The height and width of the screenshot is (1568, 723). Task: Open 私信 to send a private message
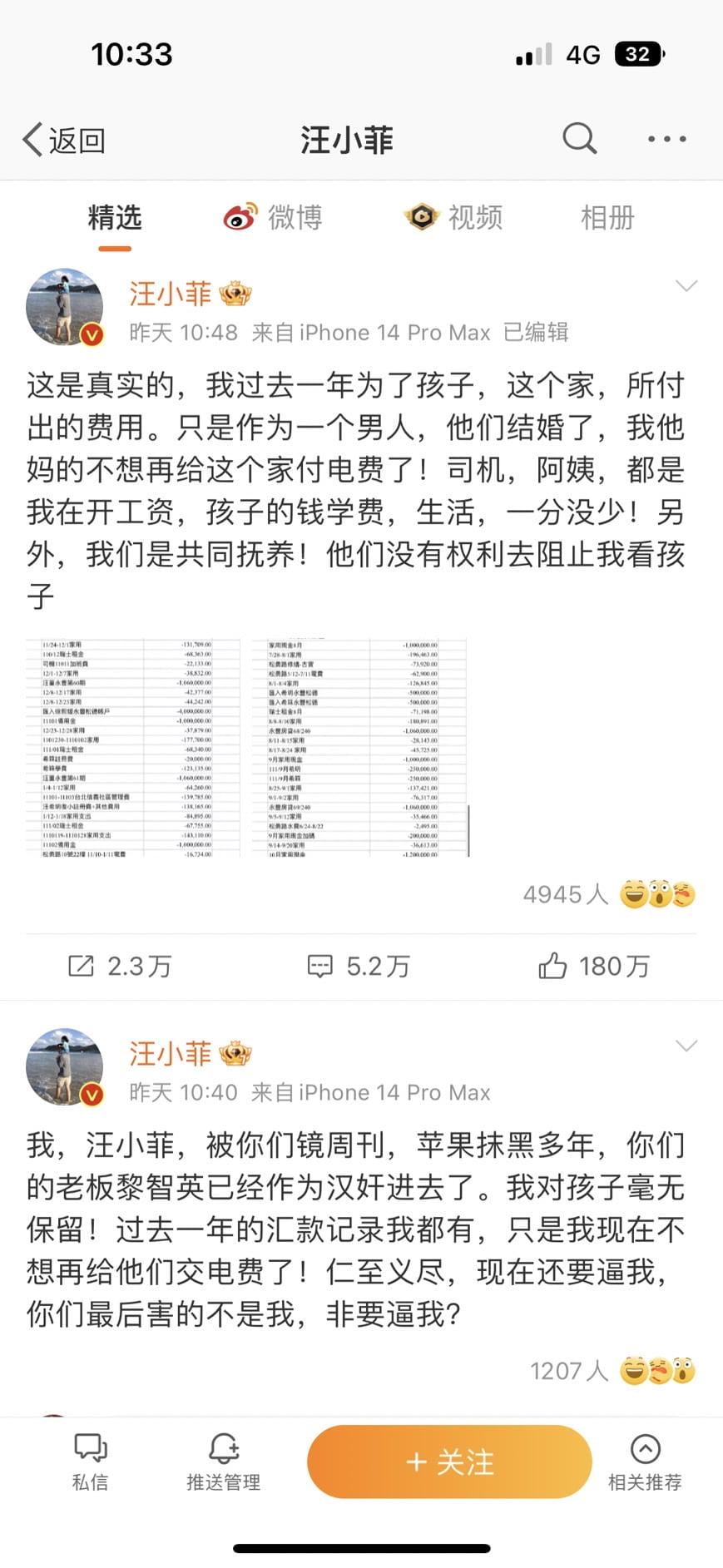click(x=90, y=1462)
